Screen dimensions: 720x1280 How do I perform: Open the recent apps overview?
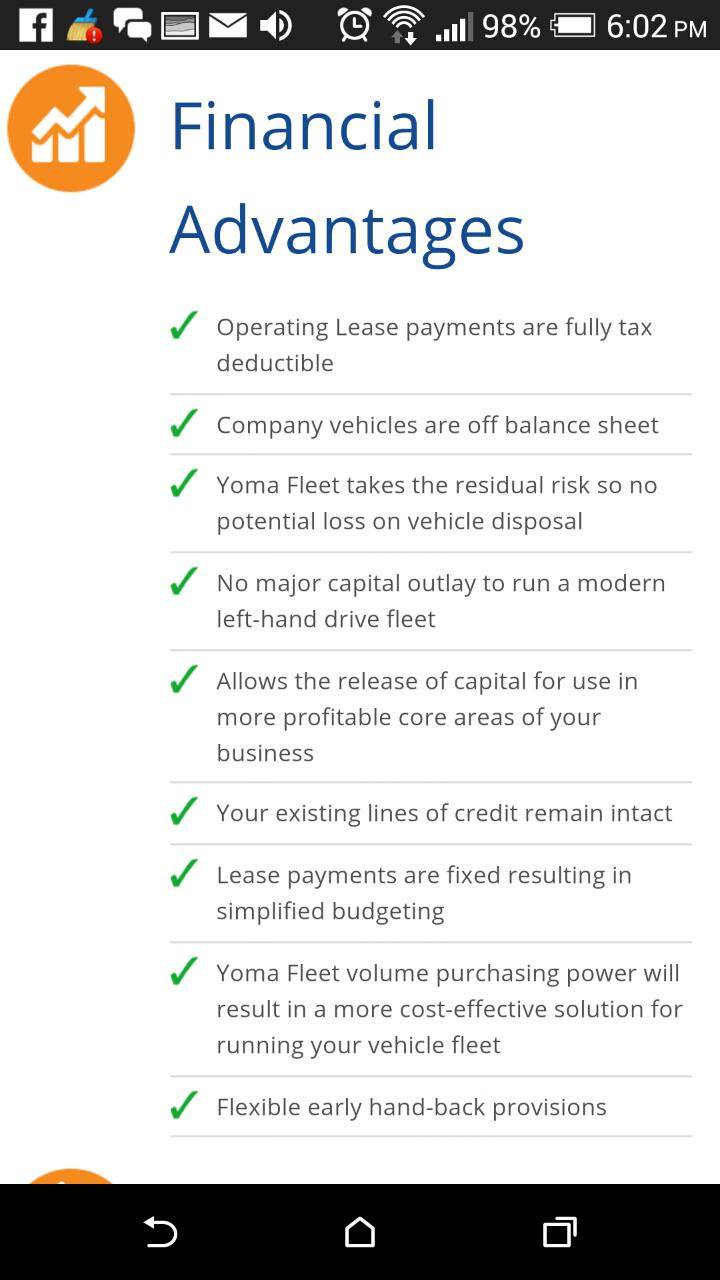[560, 1232]
